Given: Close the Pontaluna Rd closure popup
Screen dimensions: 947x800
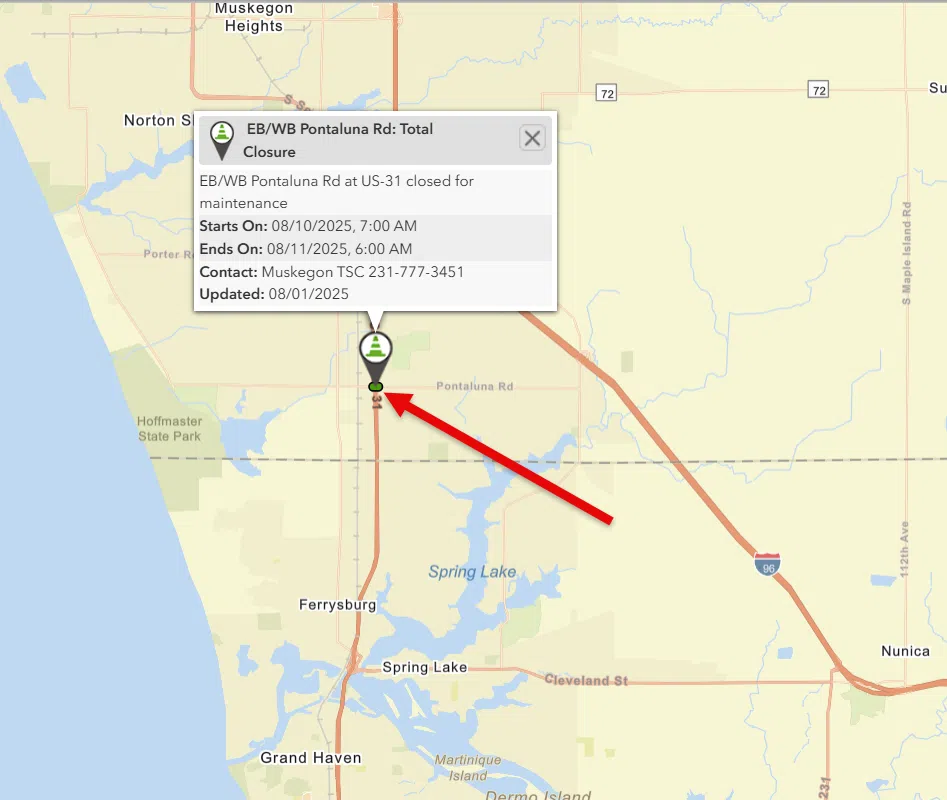Looking at the screenshot, I should click(532, 139).
